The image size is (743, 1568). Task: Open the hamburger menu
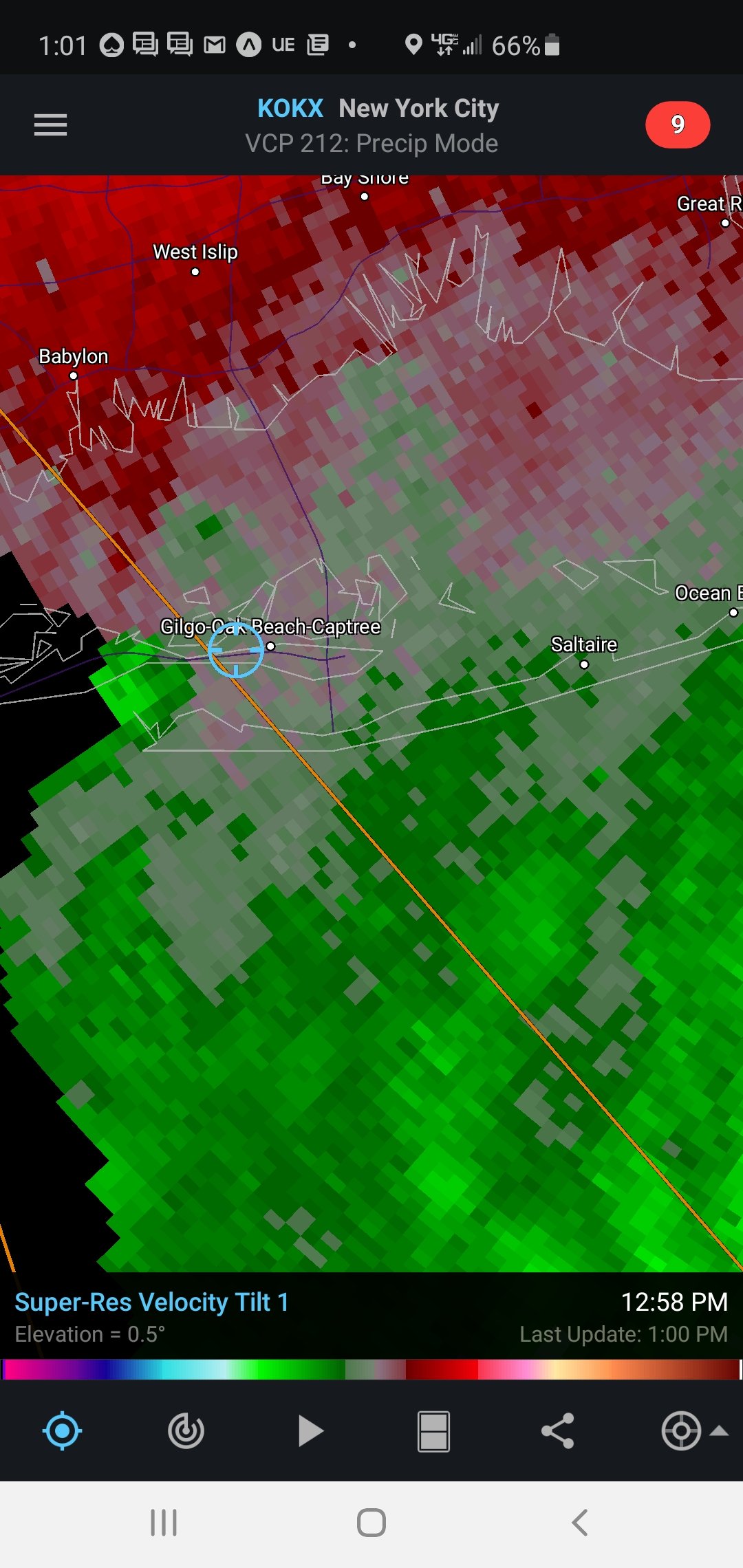tap(50, 125)
